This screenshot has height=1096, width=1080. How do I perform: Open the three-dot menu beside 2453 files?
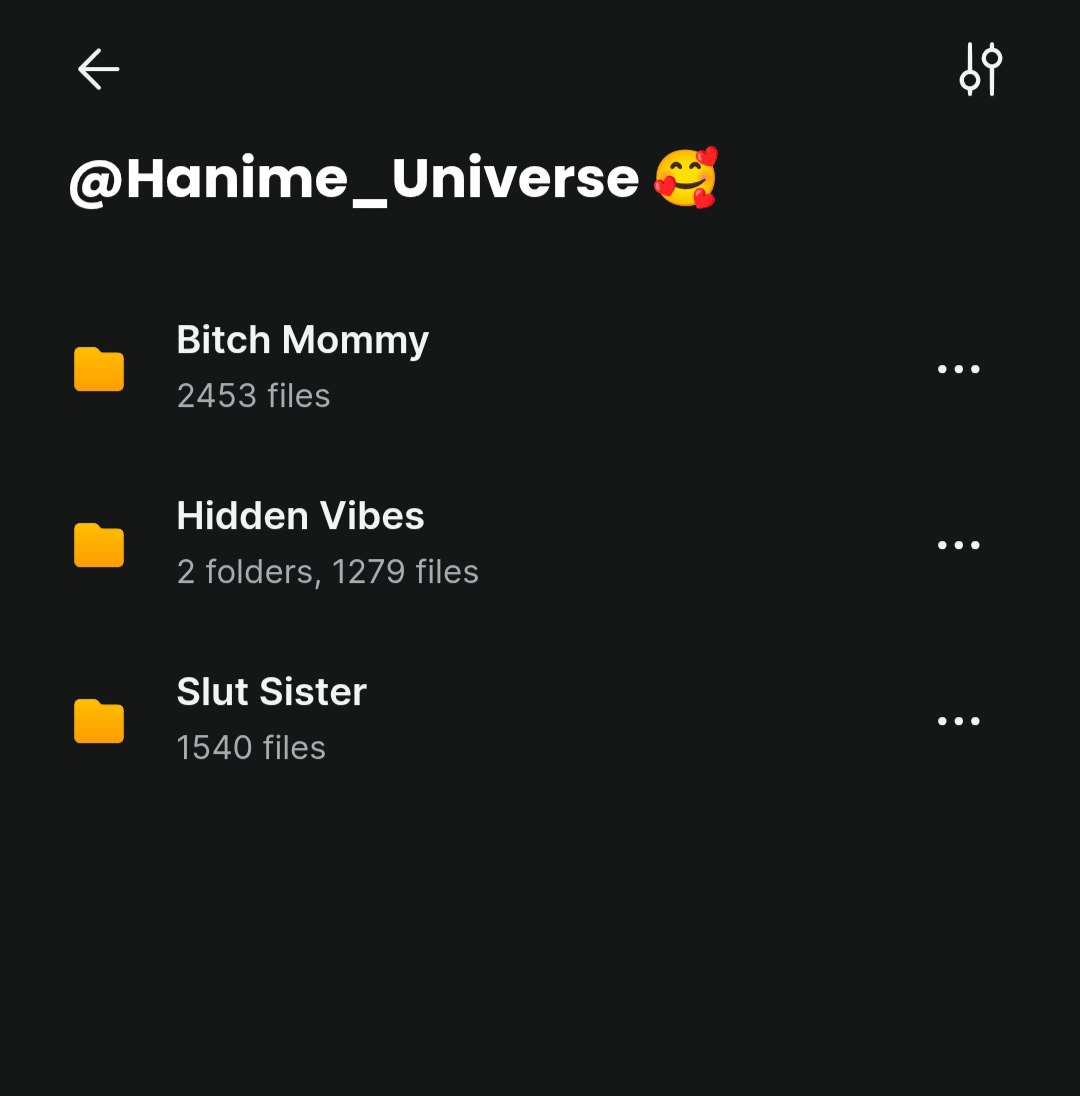(x=959, y=367)
